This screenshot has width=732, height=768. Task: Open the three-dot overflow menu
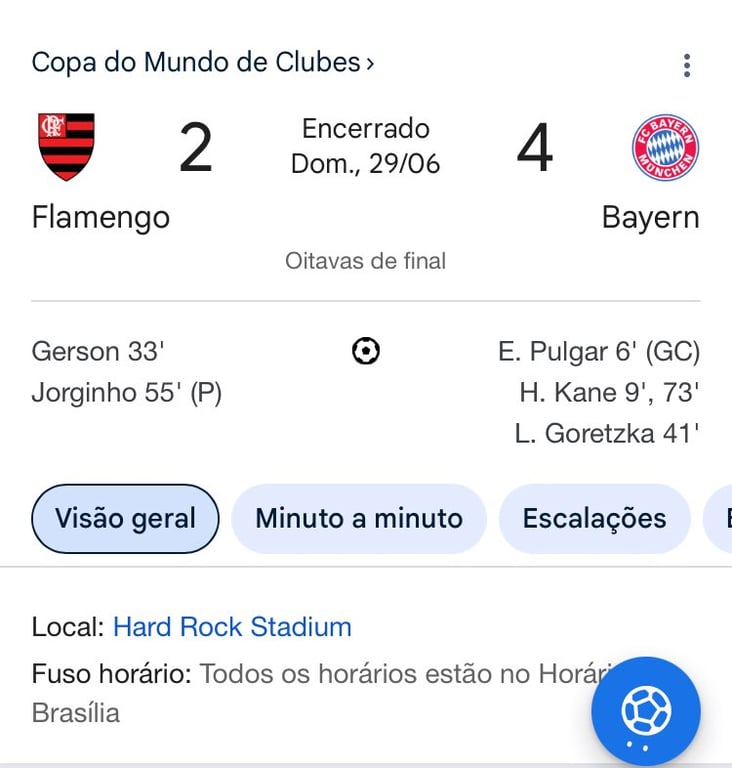coord(686,66)
